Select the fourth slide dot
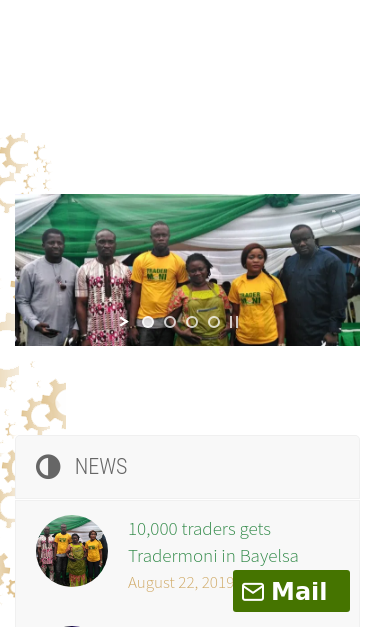Image resolution: width=375 pixels, height=627 pixels. tap(214, 322)
